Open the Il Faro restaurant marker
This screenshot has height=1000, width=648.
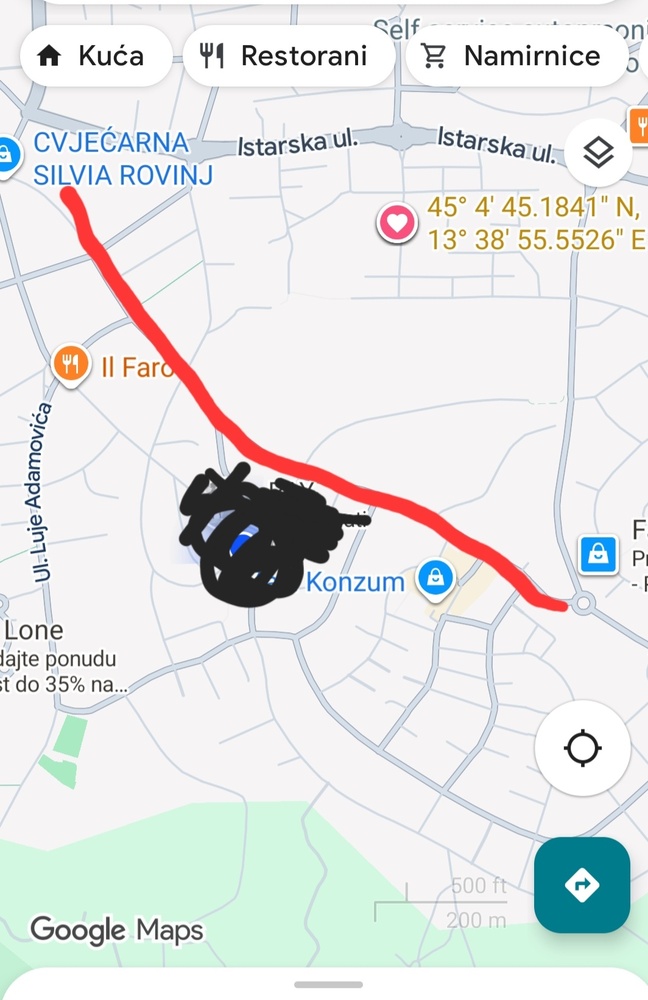click(x=70, y=365)
